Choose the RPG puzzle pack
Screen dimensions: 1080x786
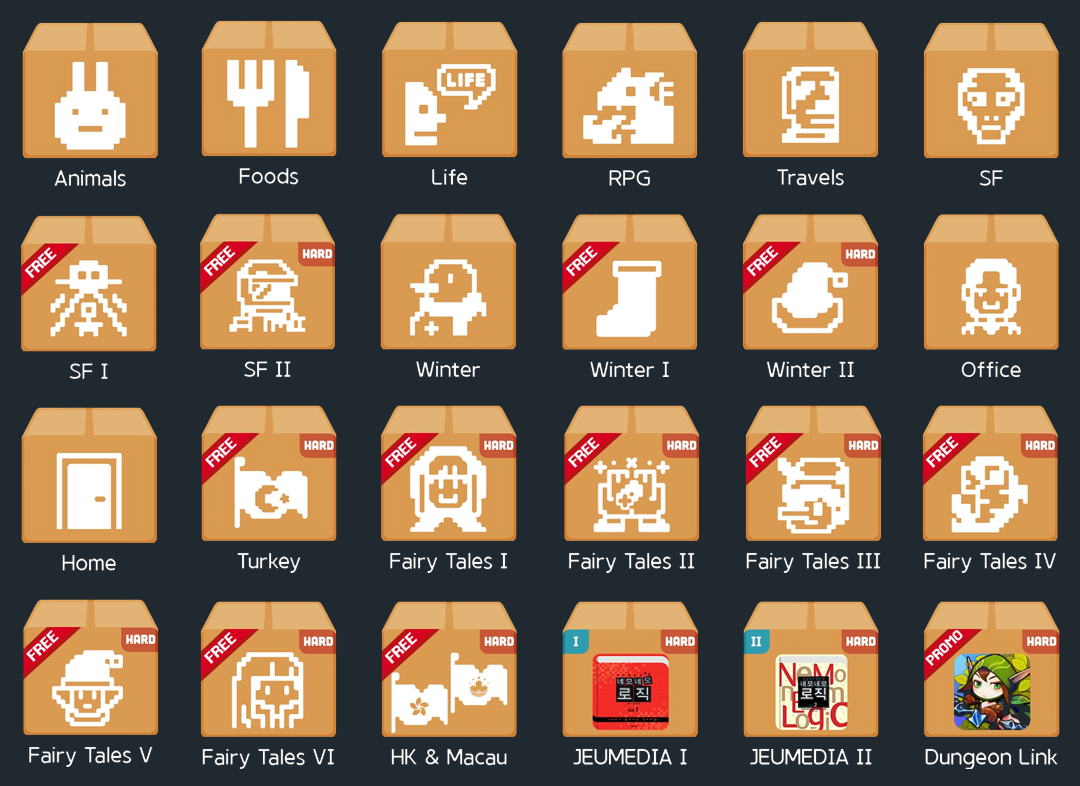(629, 95)
